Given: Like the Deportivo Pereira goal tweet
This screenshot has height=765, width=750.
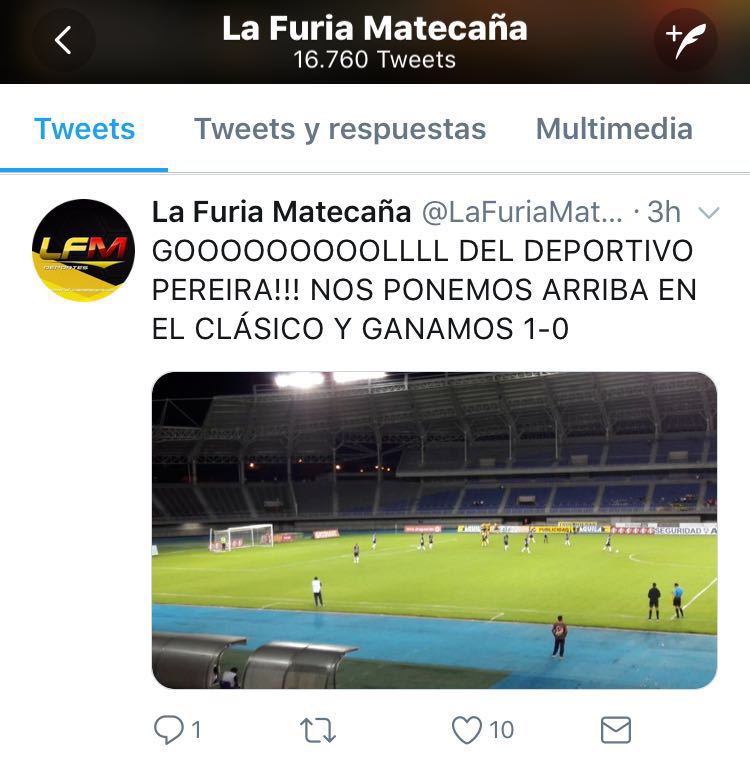Looking at the screenshot, I should pyautogui.click(x=467, y=730).
